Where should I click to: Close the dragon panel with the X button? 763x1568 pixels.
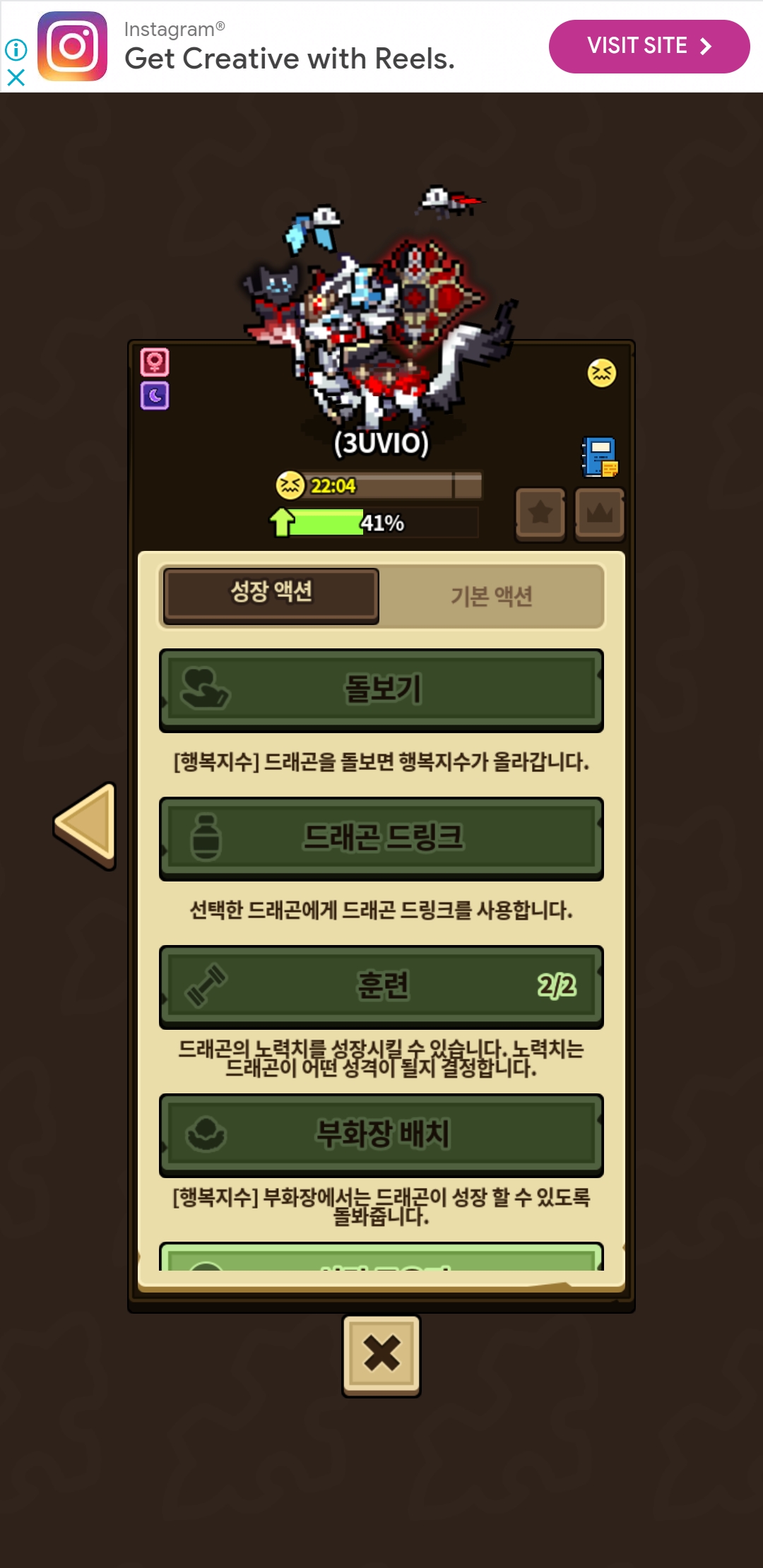tap(381, 1355)
